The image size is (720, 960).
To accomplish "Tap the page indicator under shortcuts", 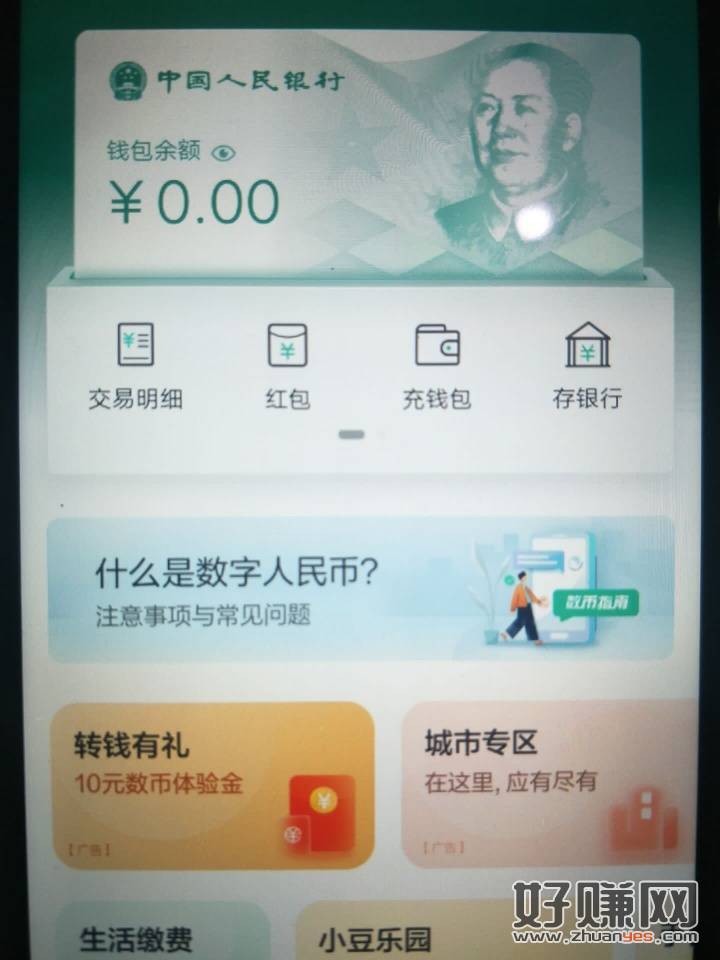I will click(x=352, y=434).
